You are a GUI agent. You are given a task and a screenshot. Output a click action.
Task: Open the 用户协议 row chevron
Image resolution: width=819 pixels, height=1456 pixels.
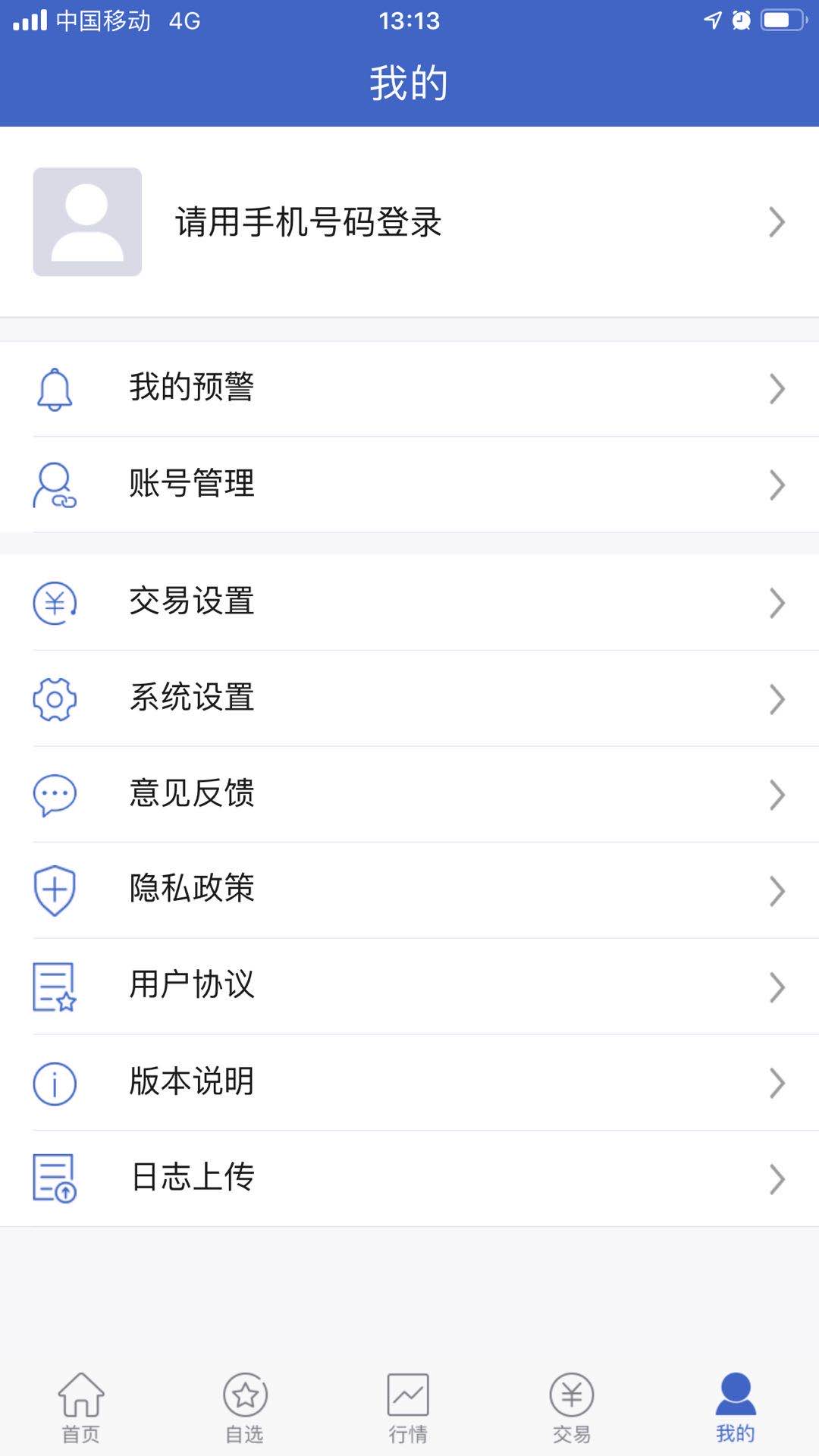click(777, 987)
